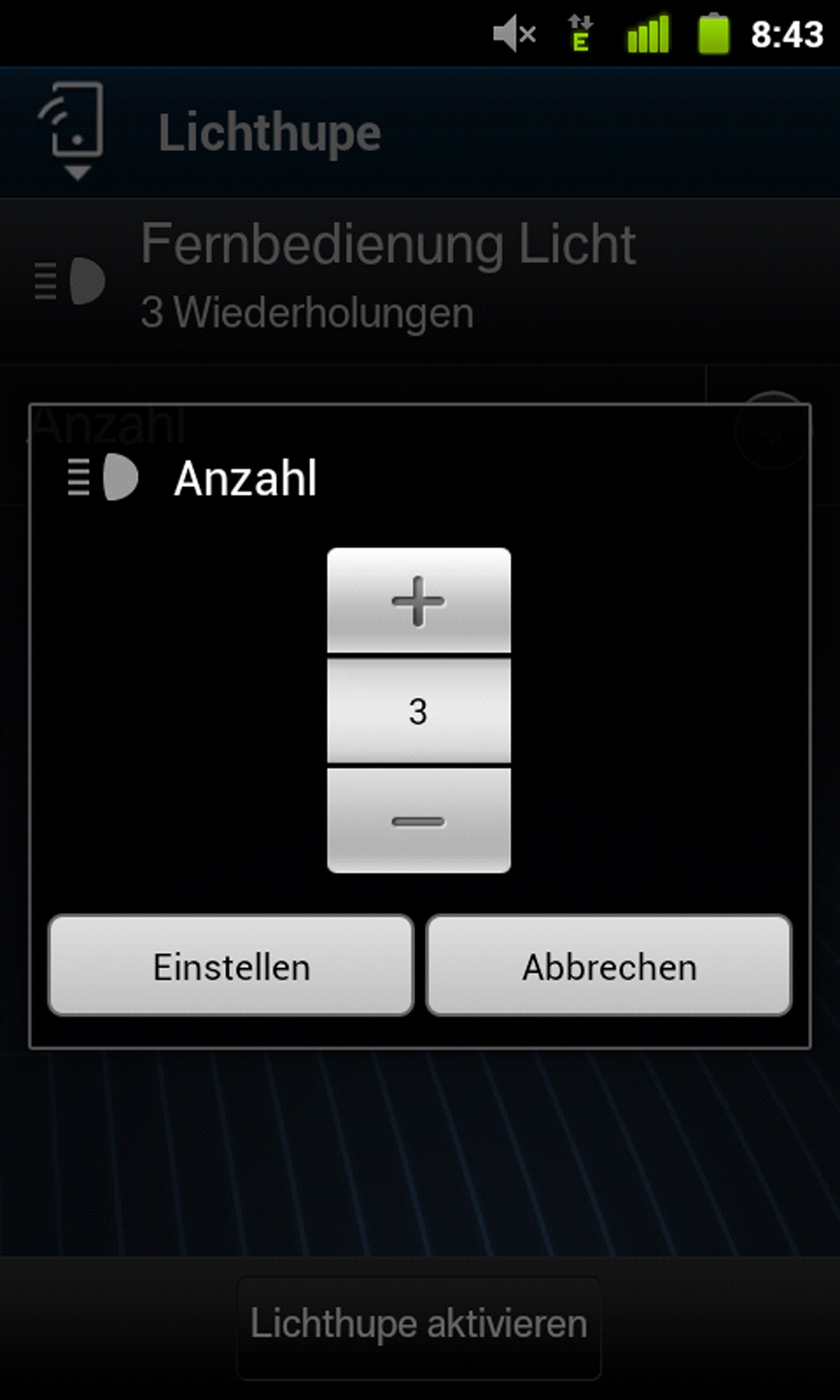This screenshot has height=1400, width=840.
Task: Cancel the dialog with Abbrechen
Action: click(x=609, y=966)
